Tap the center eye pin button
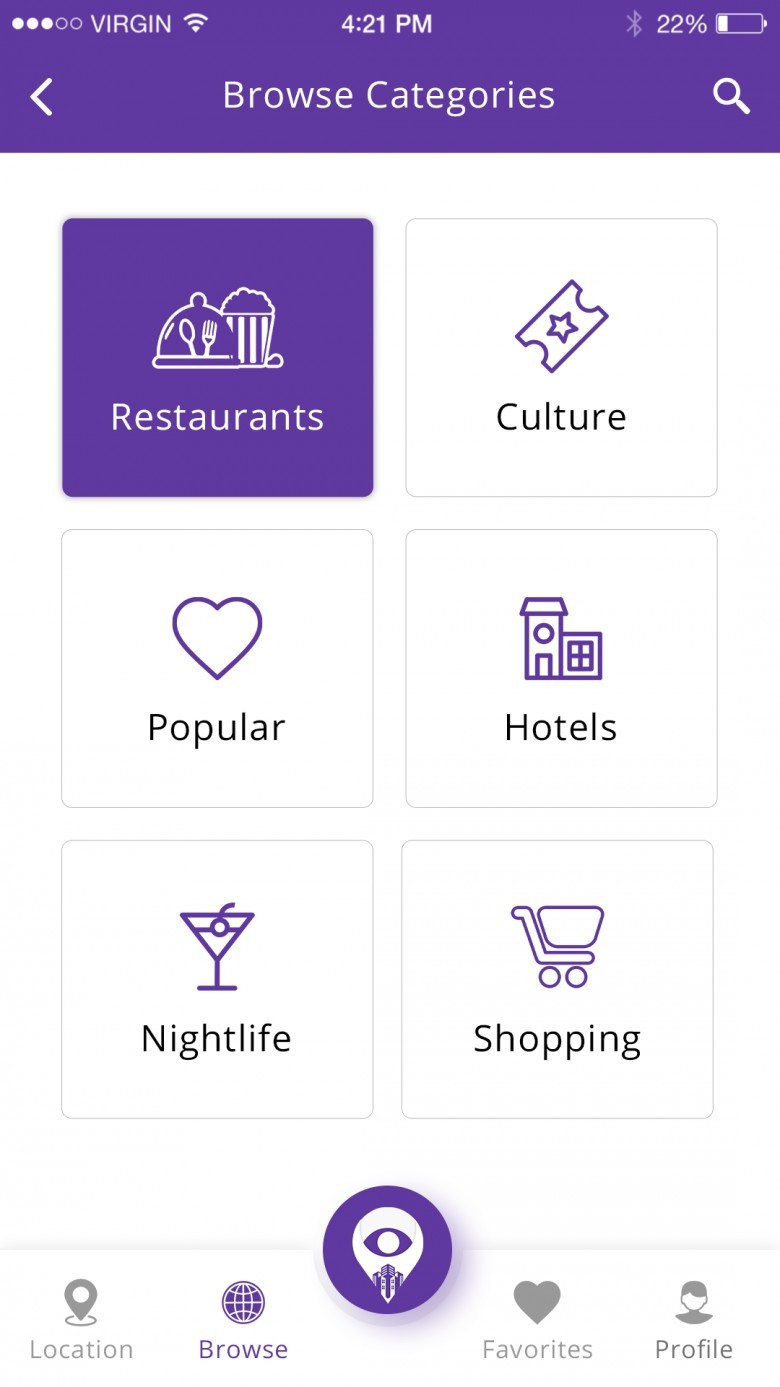The image size is (780, 1387). tap(387, 1250)
